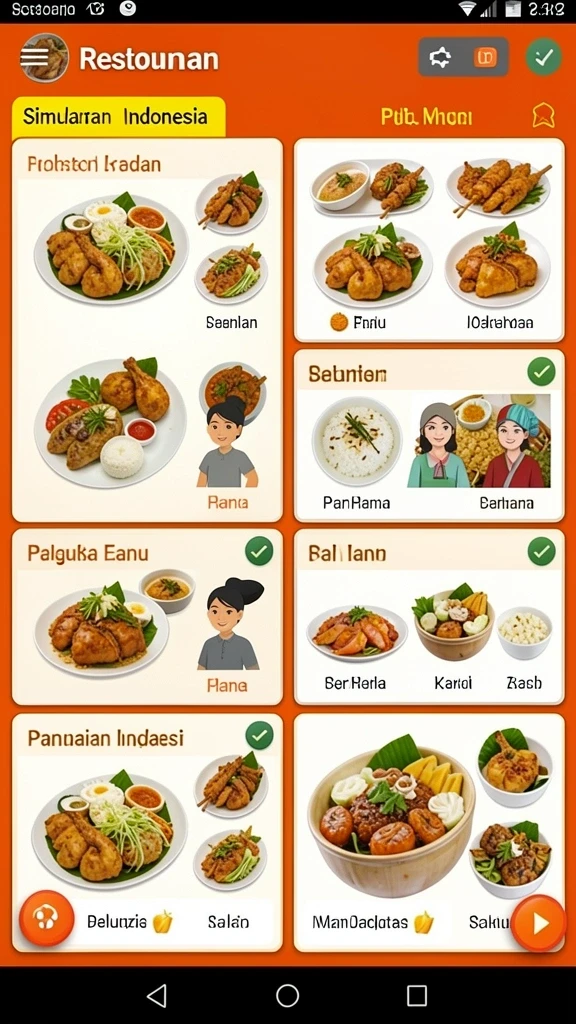Open the Pannaian Indaesi card

tap(147, 833)
